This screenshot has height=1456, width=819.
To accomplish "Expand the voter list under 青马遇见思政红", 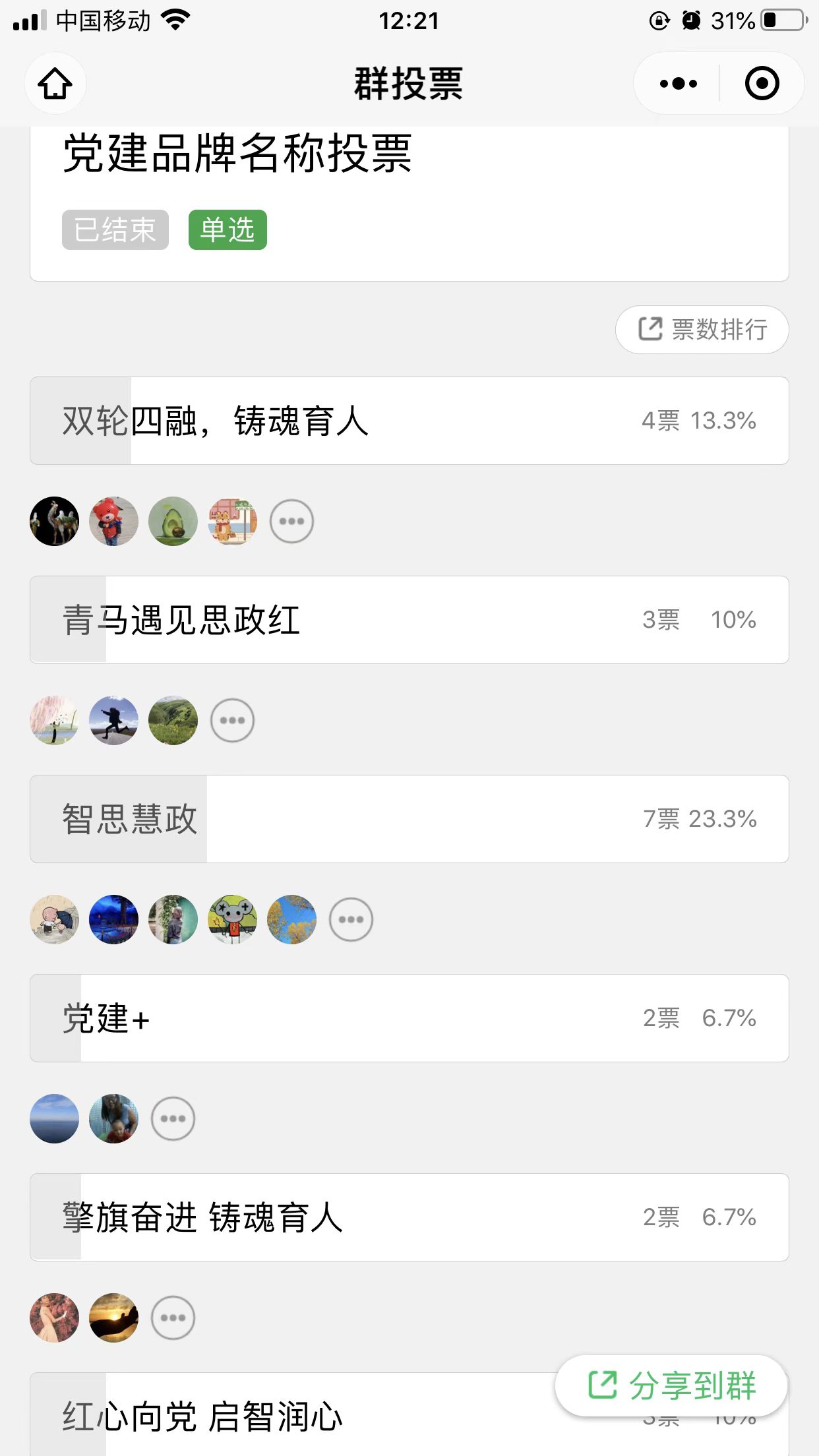I will pyautogui.click(x=232, y=720).
